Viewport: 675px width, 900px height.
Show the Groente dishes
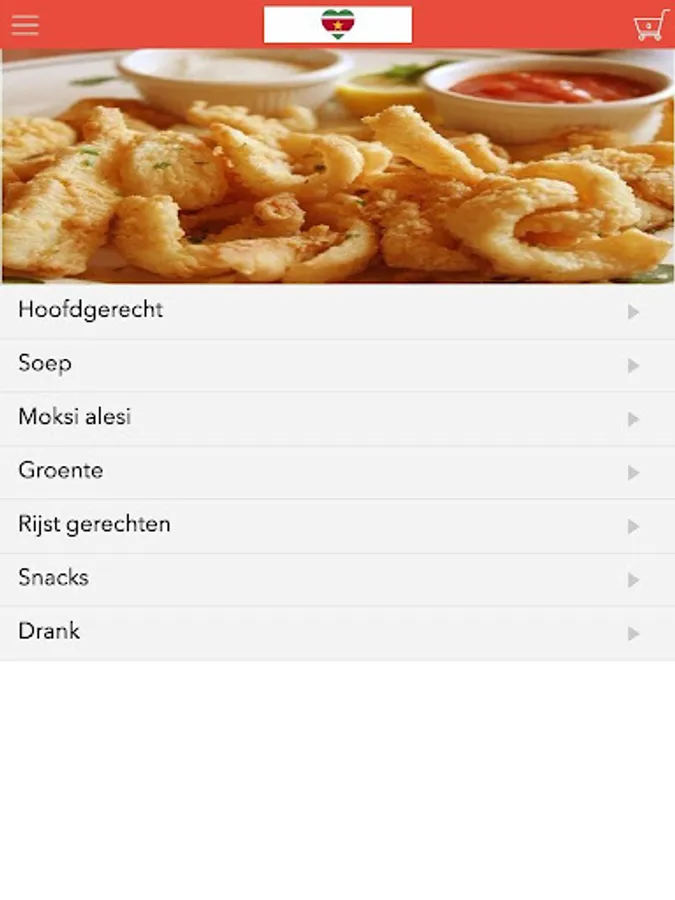(337, 472)
